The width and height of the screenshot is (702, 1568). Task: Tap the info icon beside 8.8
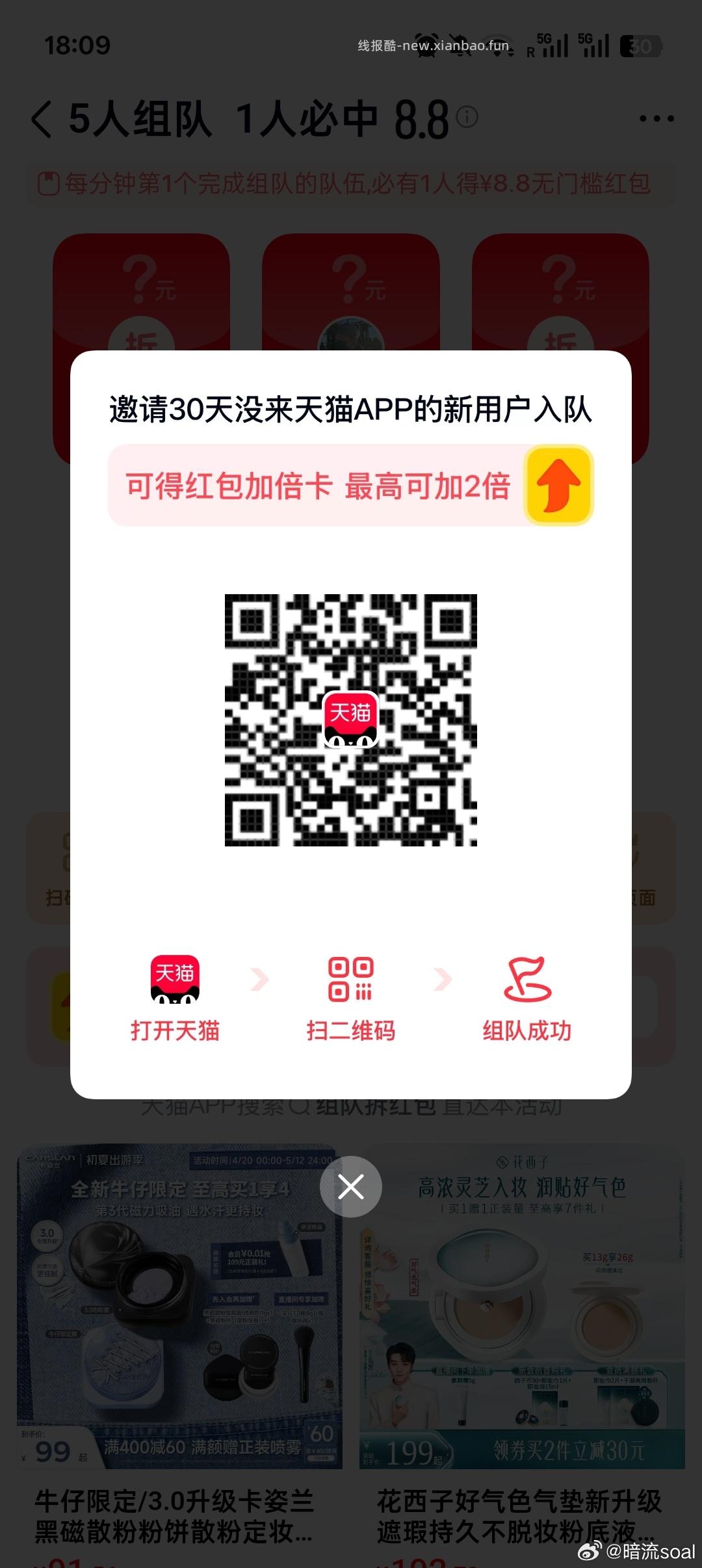click(465, 117)
